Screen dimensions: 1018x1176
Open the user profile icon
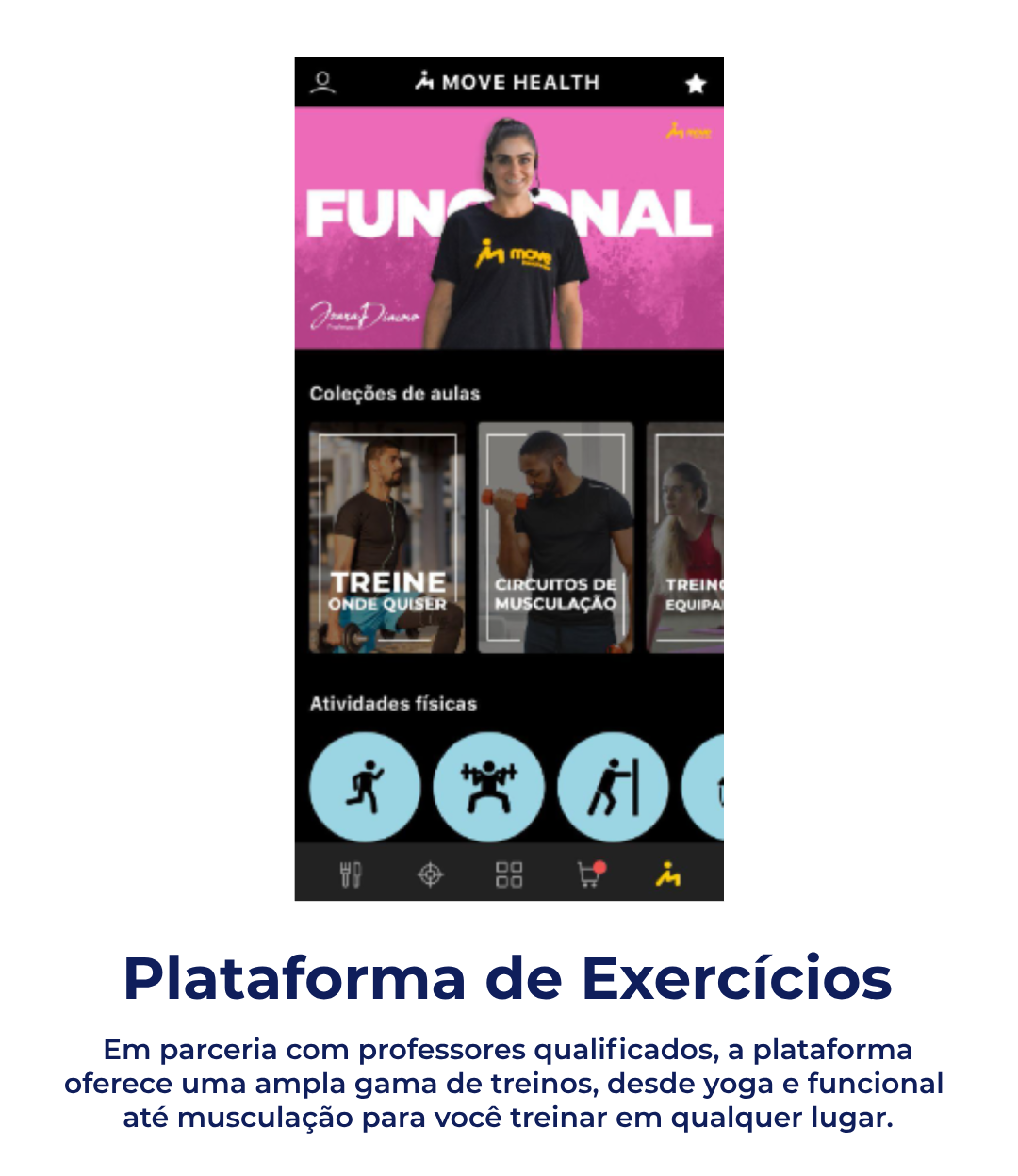click(x=323, y=83)
